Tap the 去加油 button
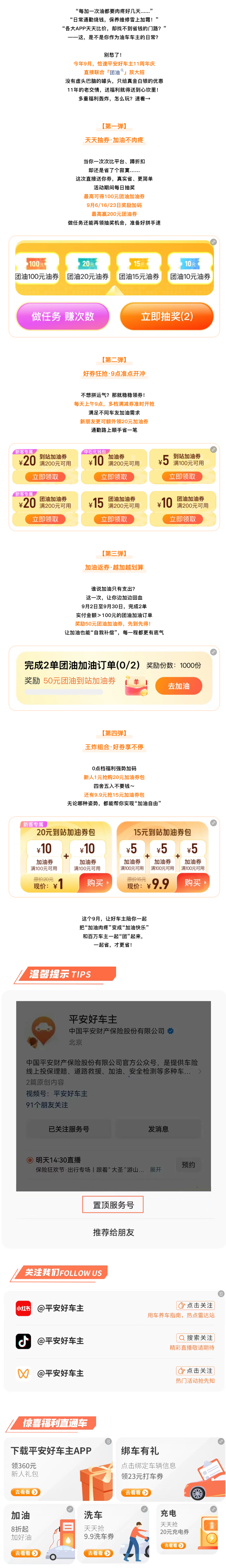 (x=179, y=685)
